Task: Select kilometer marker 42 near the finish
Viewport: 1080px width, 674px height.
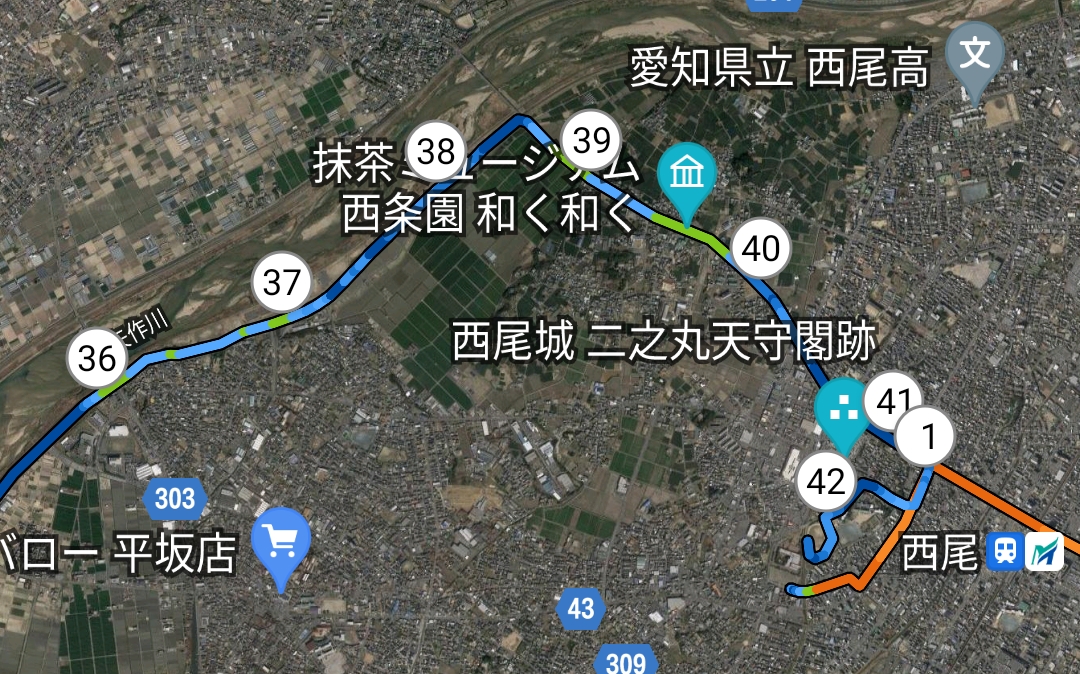Action: point(826,484)
